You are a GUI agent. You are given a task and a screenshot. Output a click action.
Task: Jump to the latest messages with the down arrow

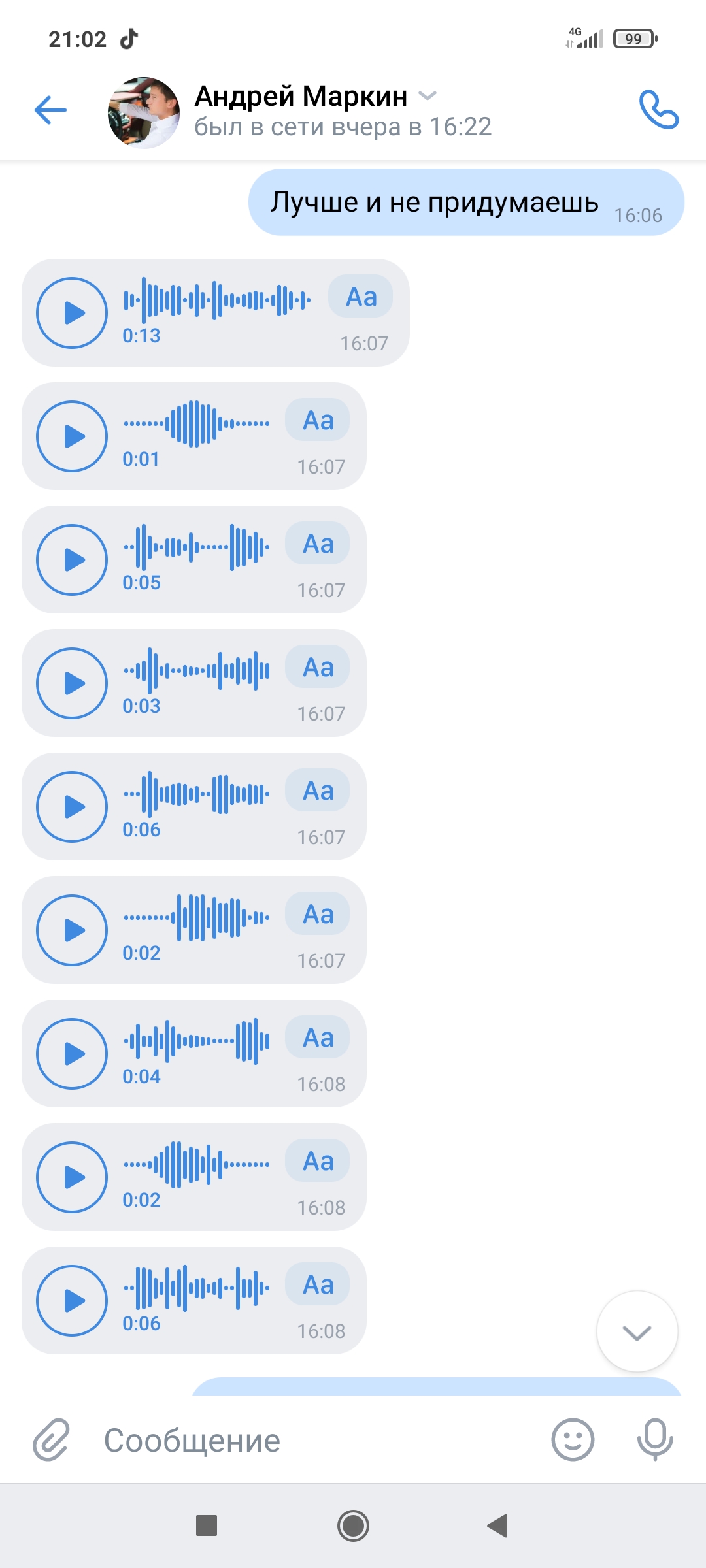(x=637, y=1332)
